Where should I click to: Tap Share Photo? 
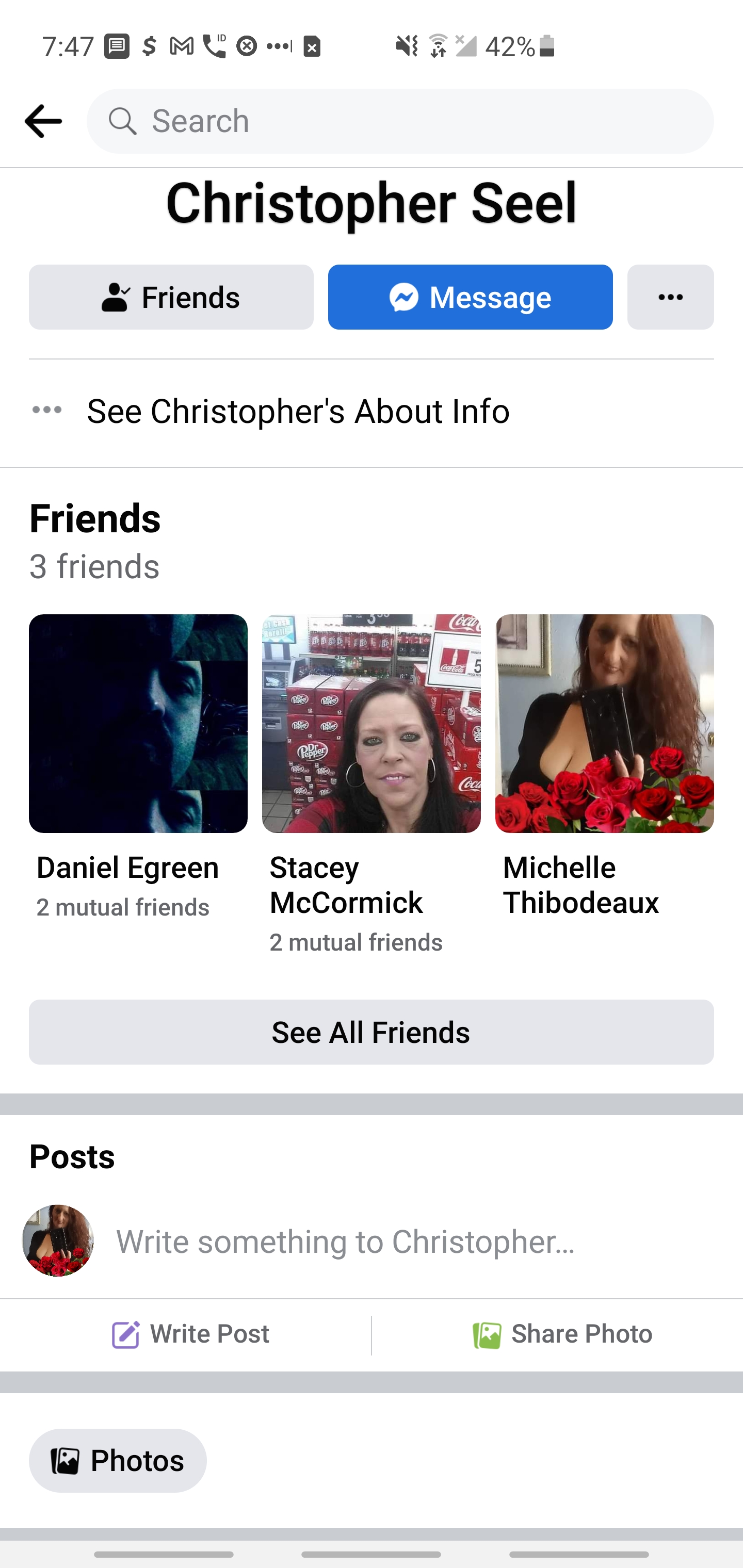coord(562,1334)
